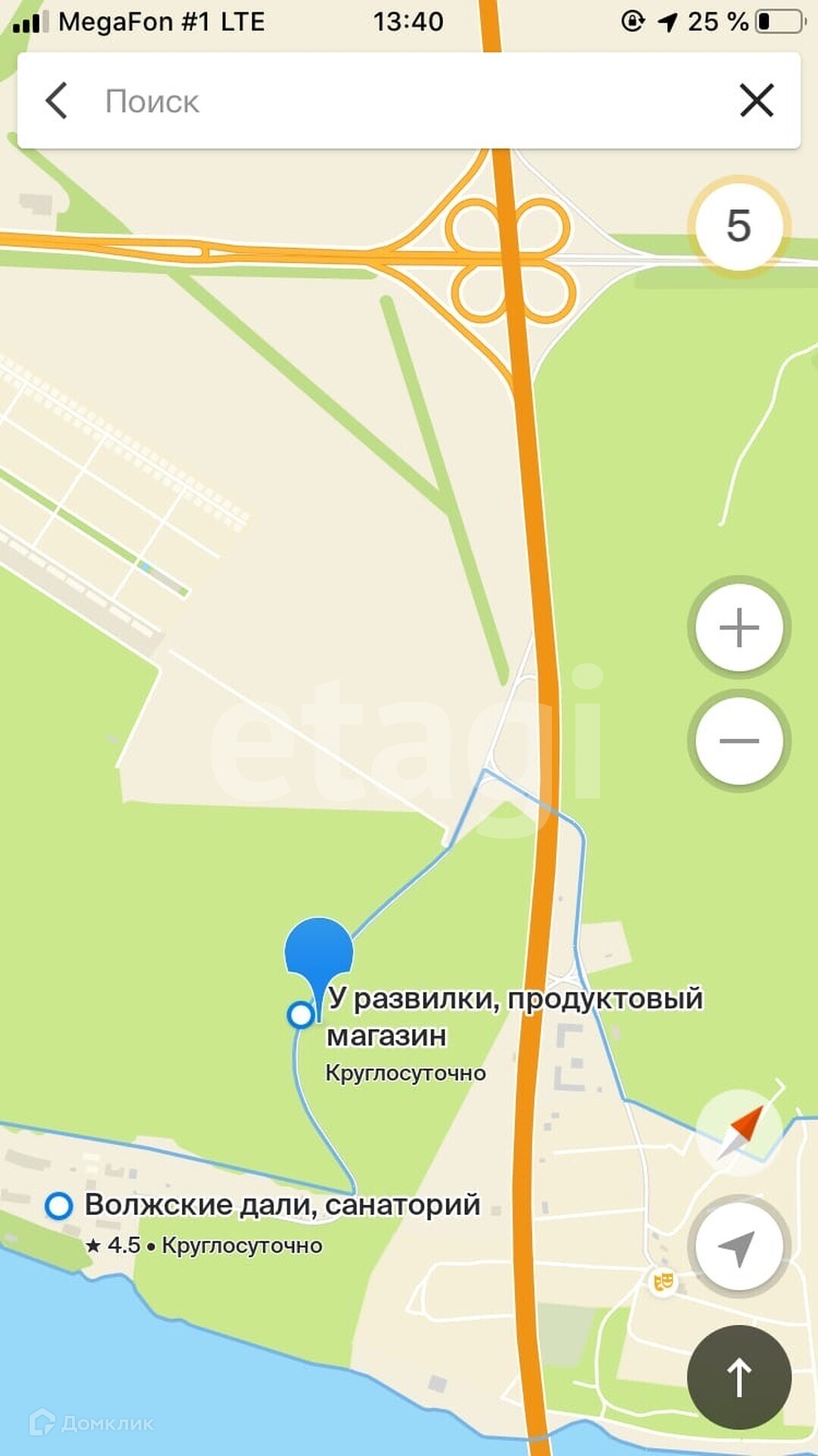
Task: Clear the search with the X icon
Action: (756, 101)
